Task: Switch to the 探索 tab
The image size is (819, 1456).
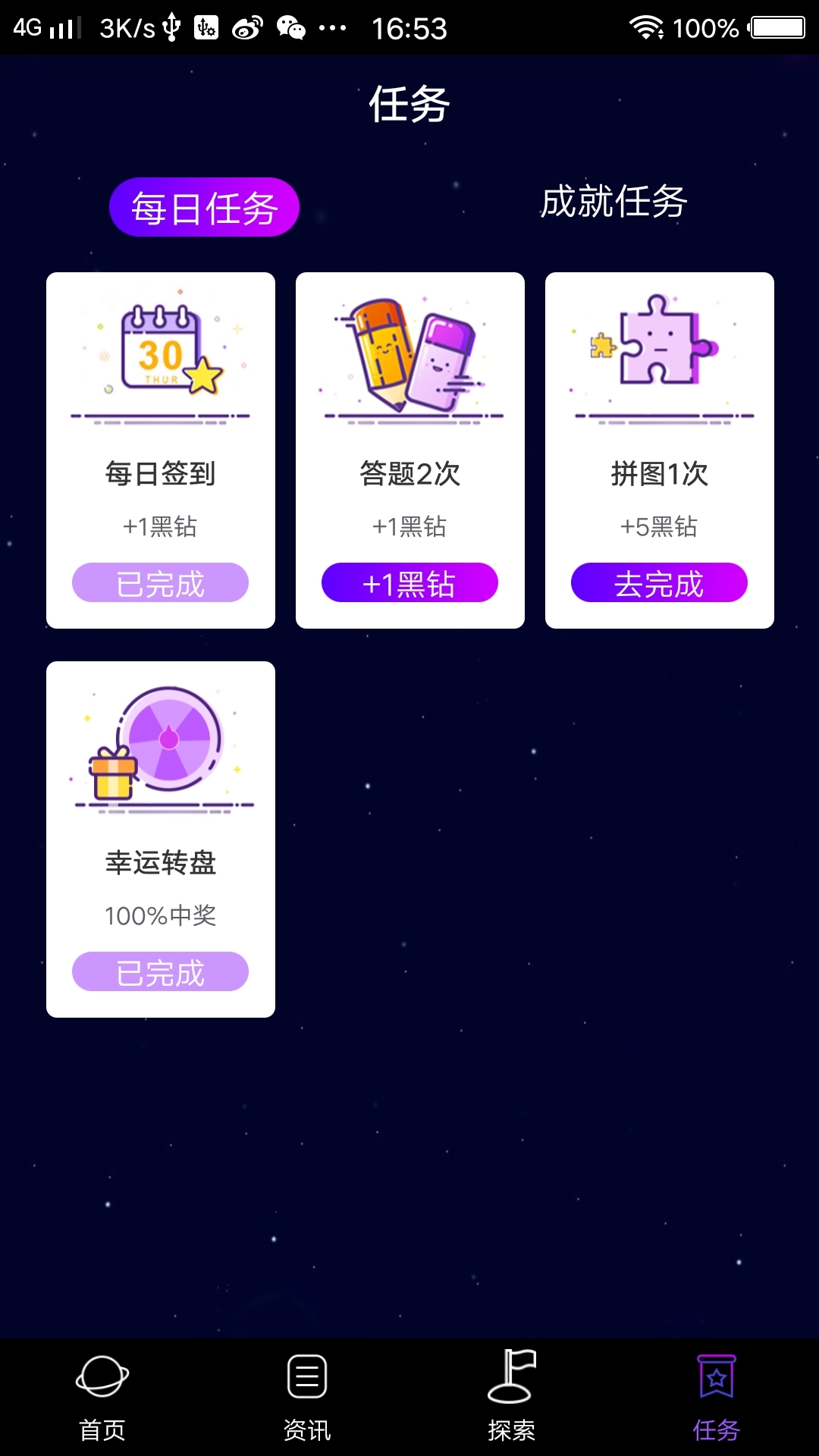Action: pyautogui.click(x=512, y=1397)
